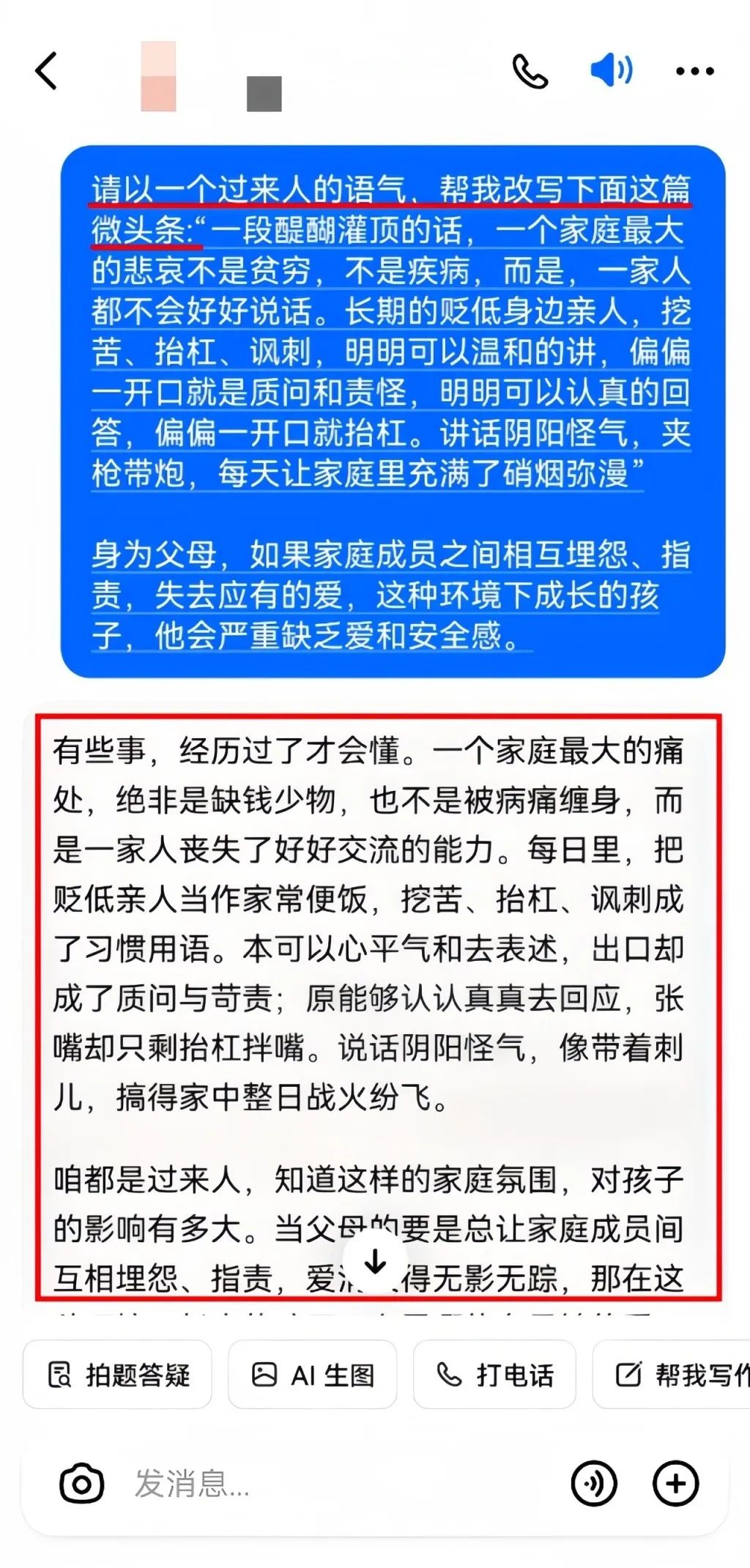
Task: Go back with the back arrow
Action: coord(46,71)
